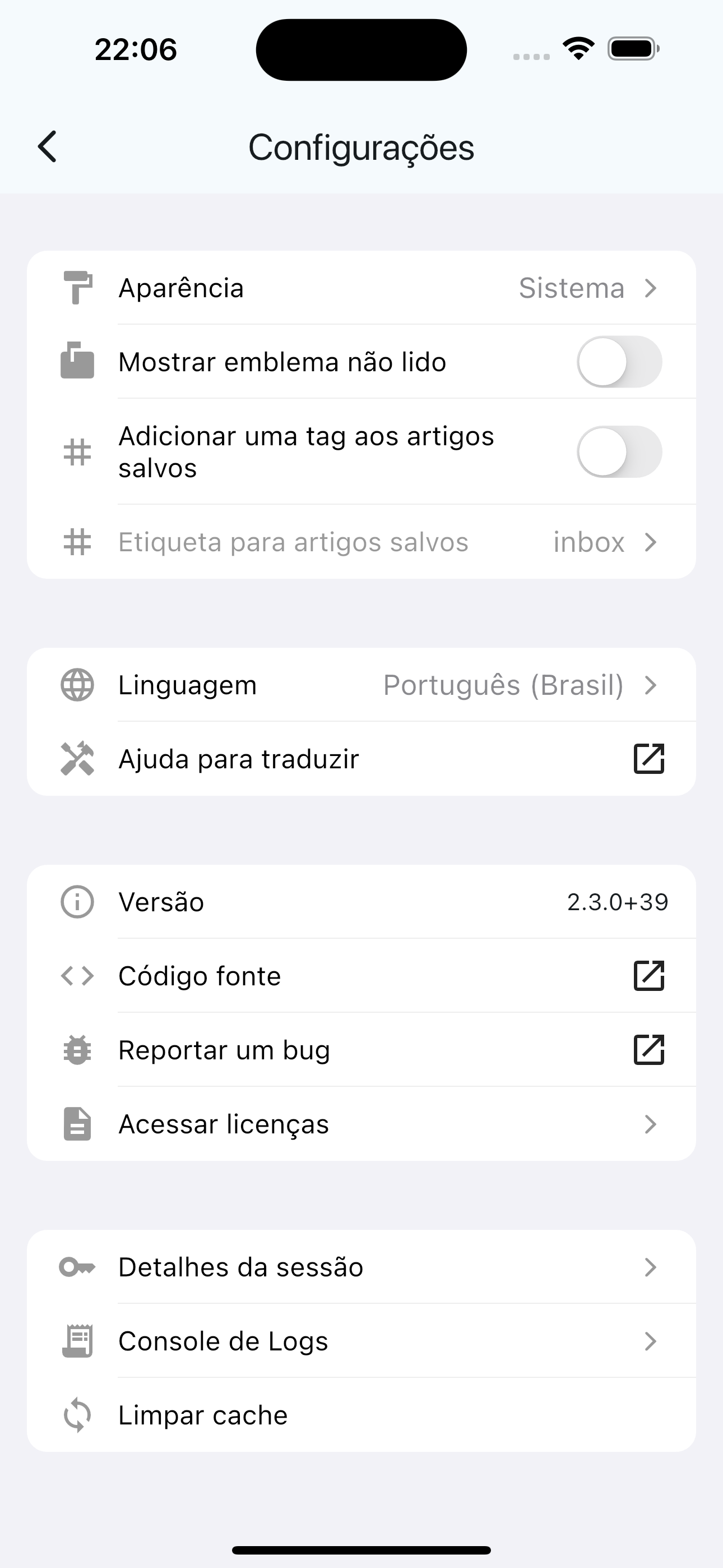Toggle Adicionar uma tag aos artigos salvos

(619, 451)
